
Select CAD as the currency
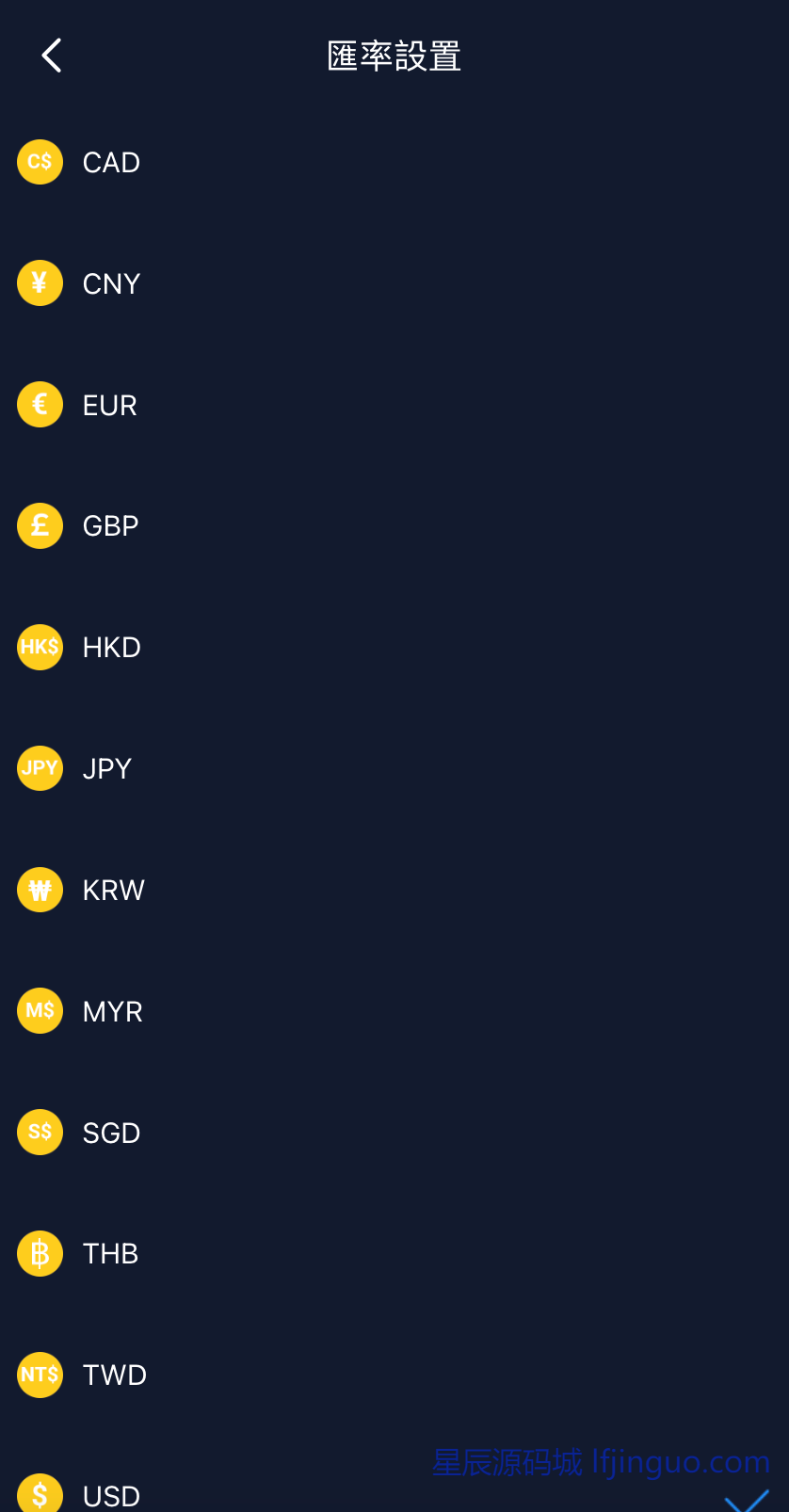(x=111, y=162)
